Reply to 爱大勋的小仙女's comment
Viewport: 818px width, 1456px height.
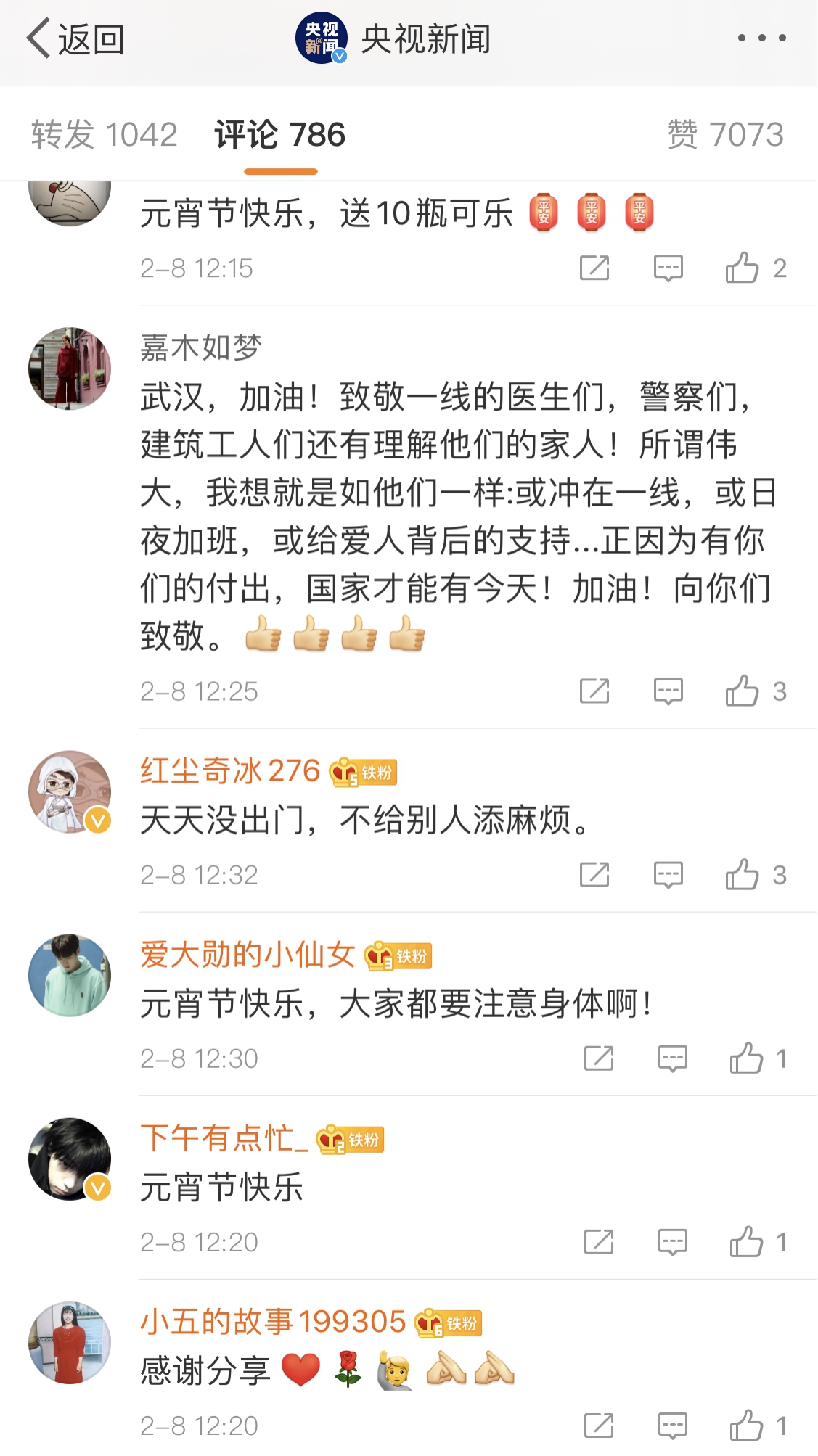pyautogui.click(x=672, y=1058)
